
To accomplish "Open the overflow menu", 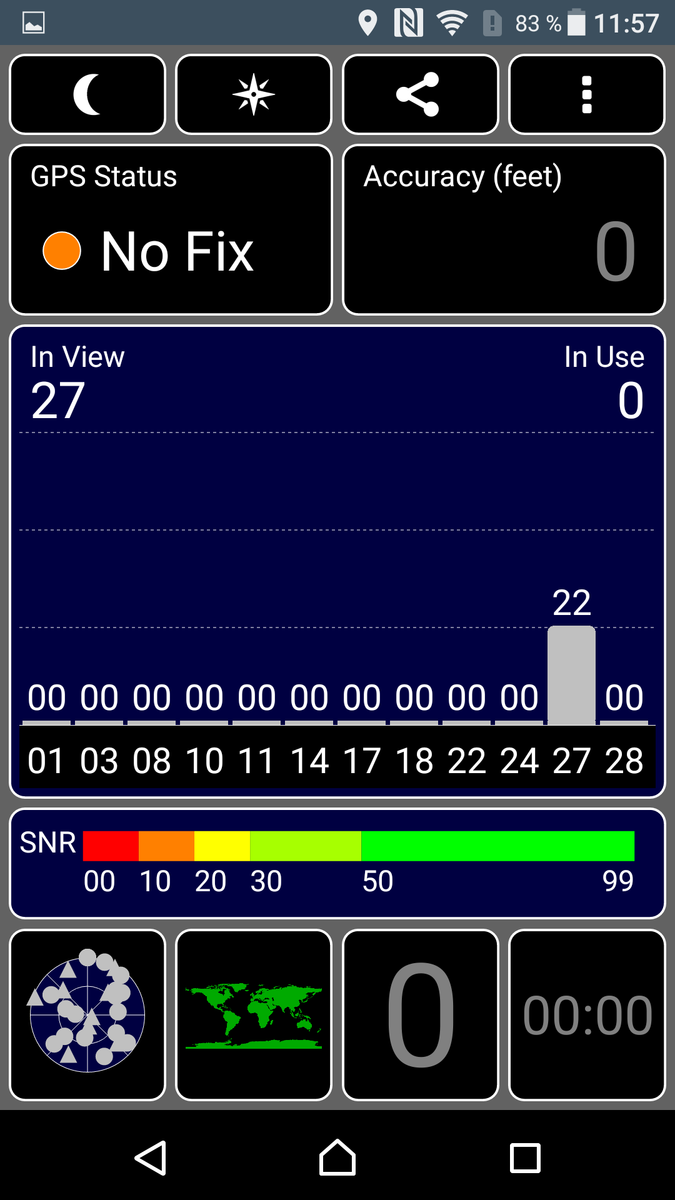I will click(x=587, y=95).
